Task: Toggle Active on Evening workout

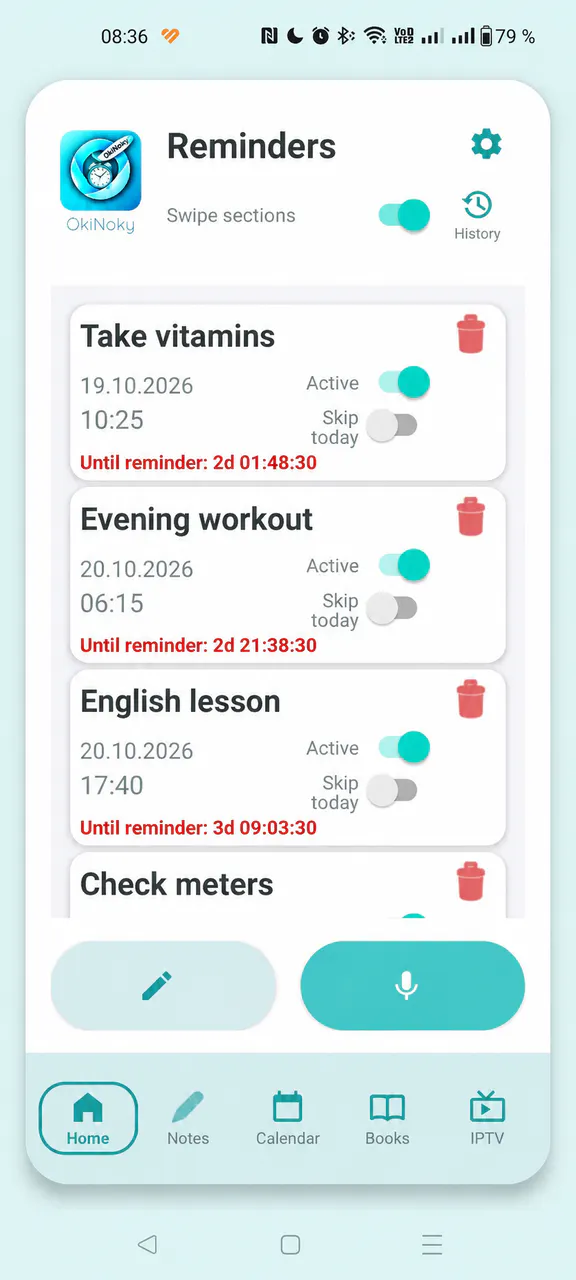Action: click(404, 565)
